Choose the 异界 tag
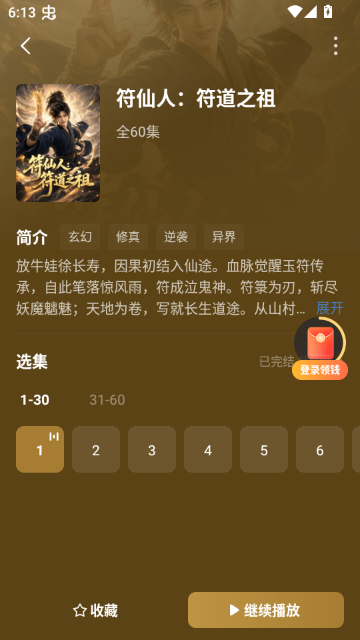The height and width of the screenshot is (640, 360). 224,237
